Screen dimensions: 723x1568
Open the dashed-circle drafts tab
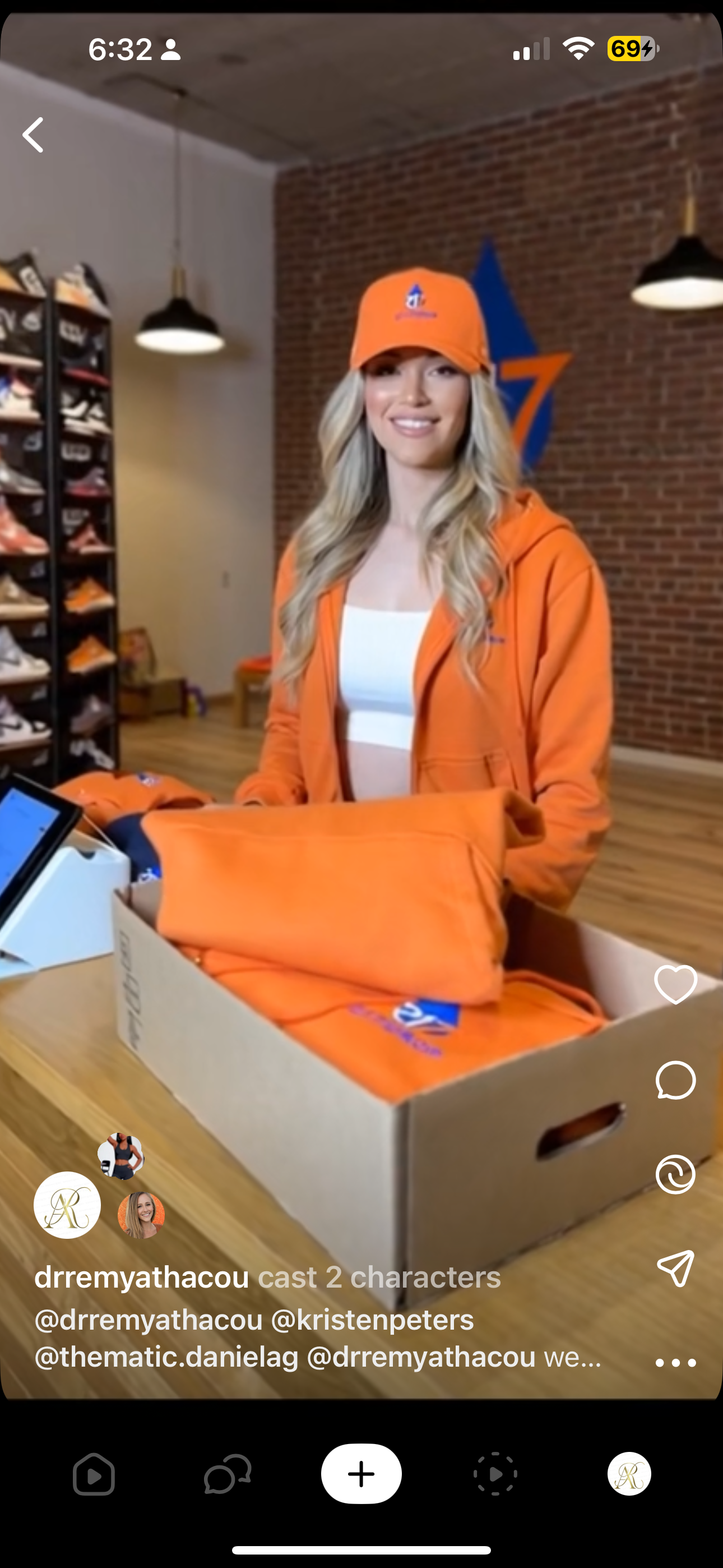click(x=495, y=1474)
